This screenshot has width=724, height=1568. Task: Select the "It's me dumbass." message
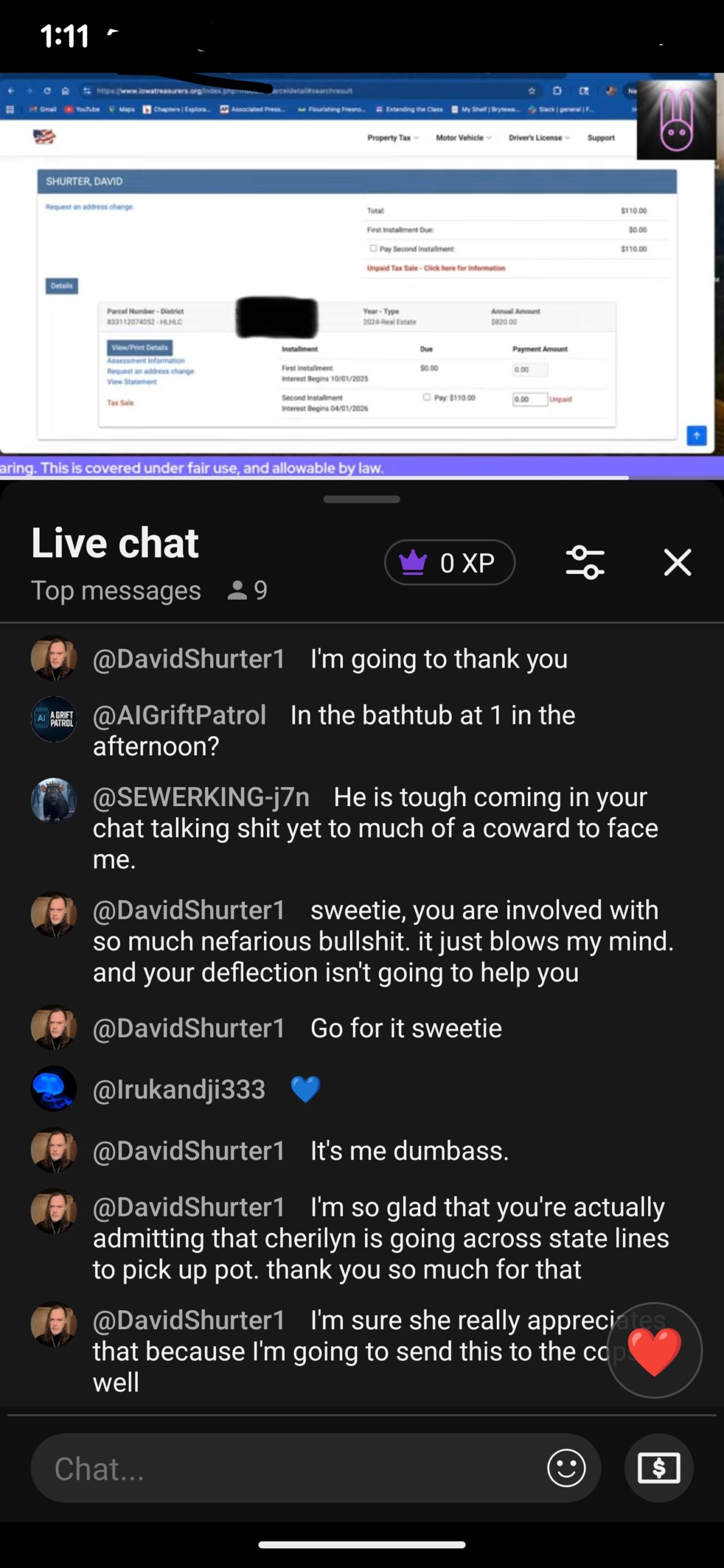point(409,1151)
